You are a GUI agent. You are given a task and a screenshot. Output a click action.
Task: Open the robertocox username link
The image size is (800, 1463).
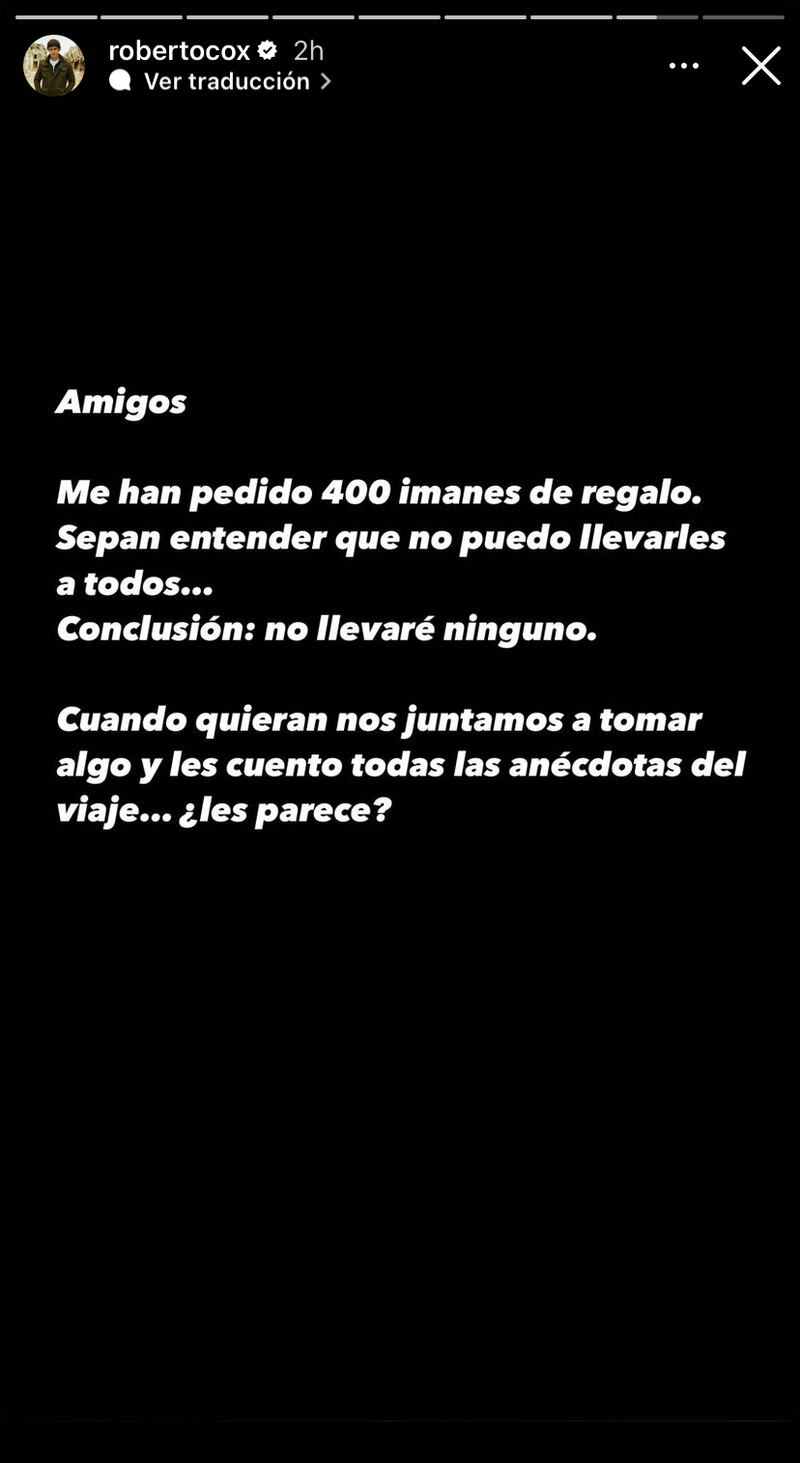tap(179, 50)
